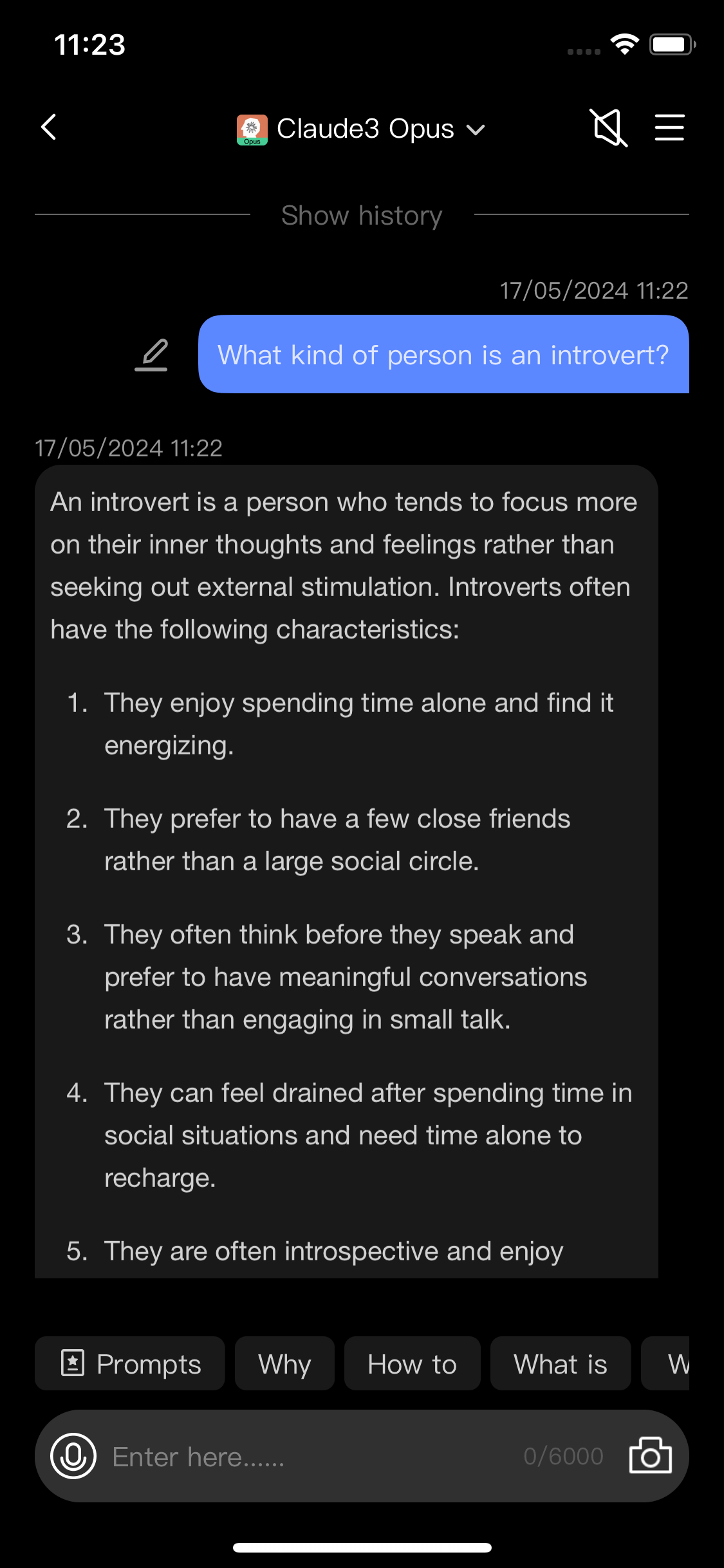This screenshot has width=724, height=1568.
Task: Open the Claude3 Opus model dropdown
Action: click(x=362, y=129)
